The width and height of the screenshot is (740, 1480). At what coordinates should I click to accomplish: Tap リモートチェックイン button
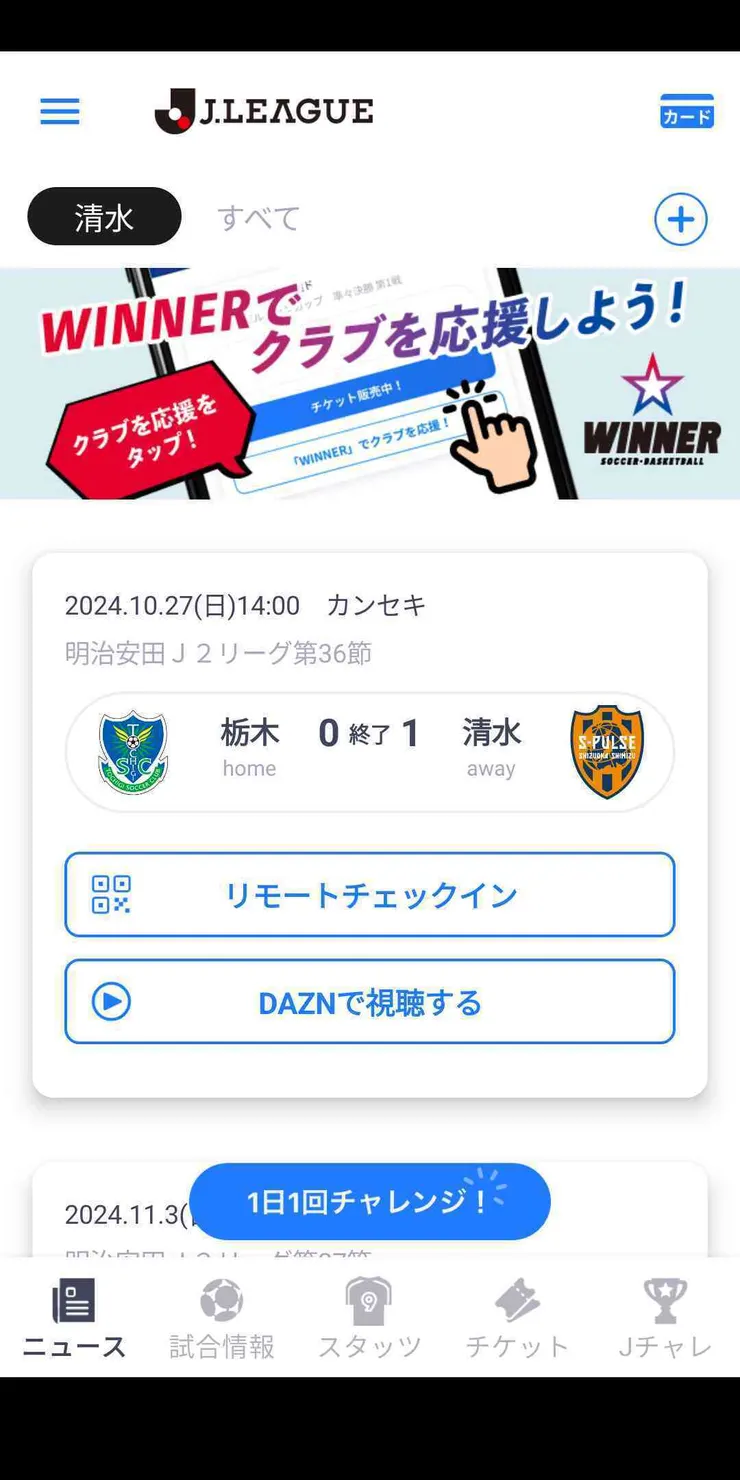pyautogui.click(x=370, y=895)
